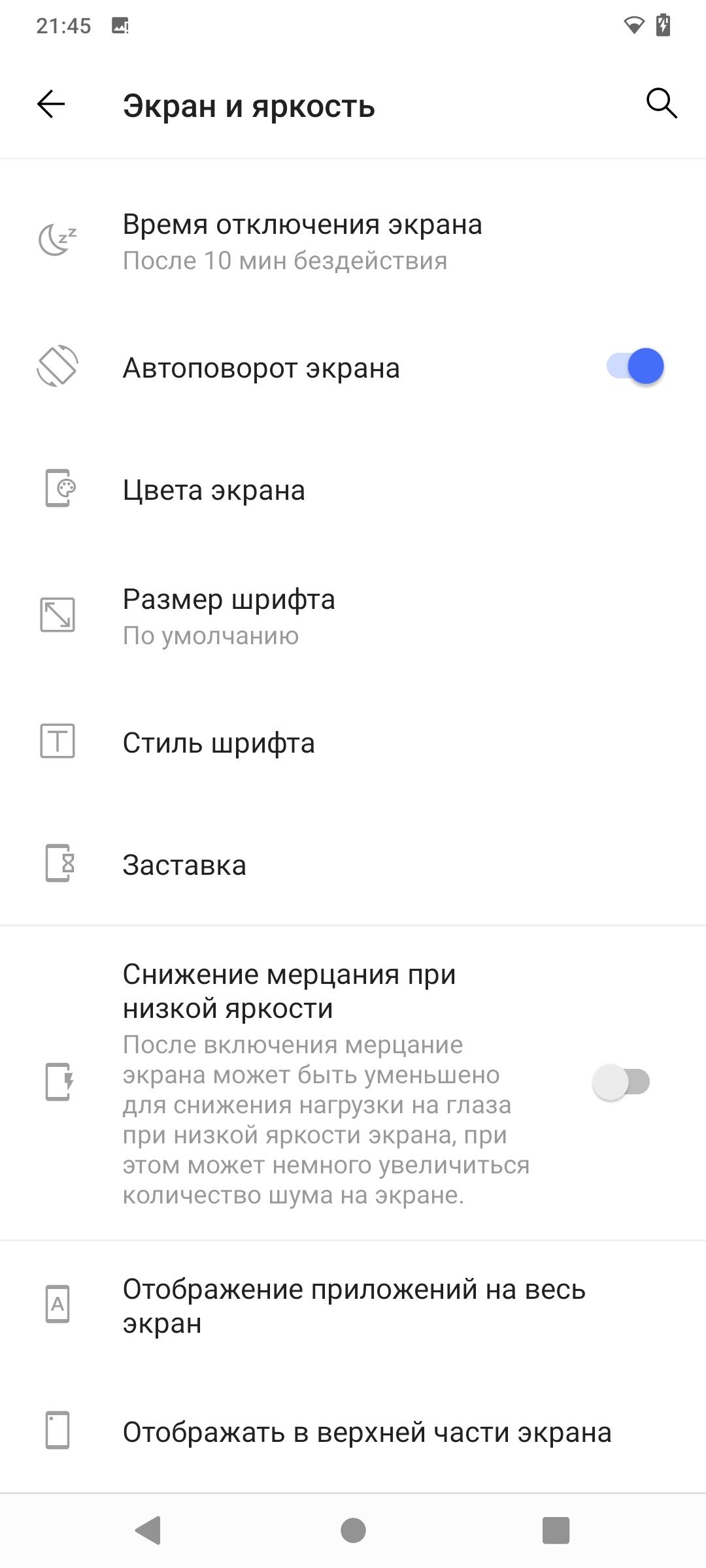Show recent apps via square button
The image size is (706, 1568).
[x=556, y=1530]
